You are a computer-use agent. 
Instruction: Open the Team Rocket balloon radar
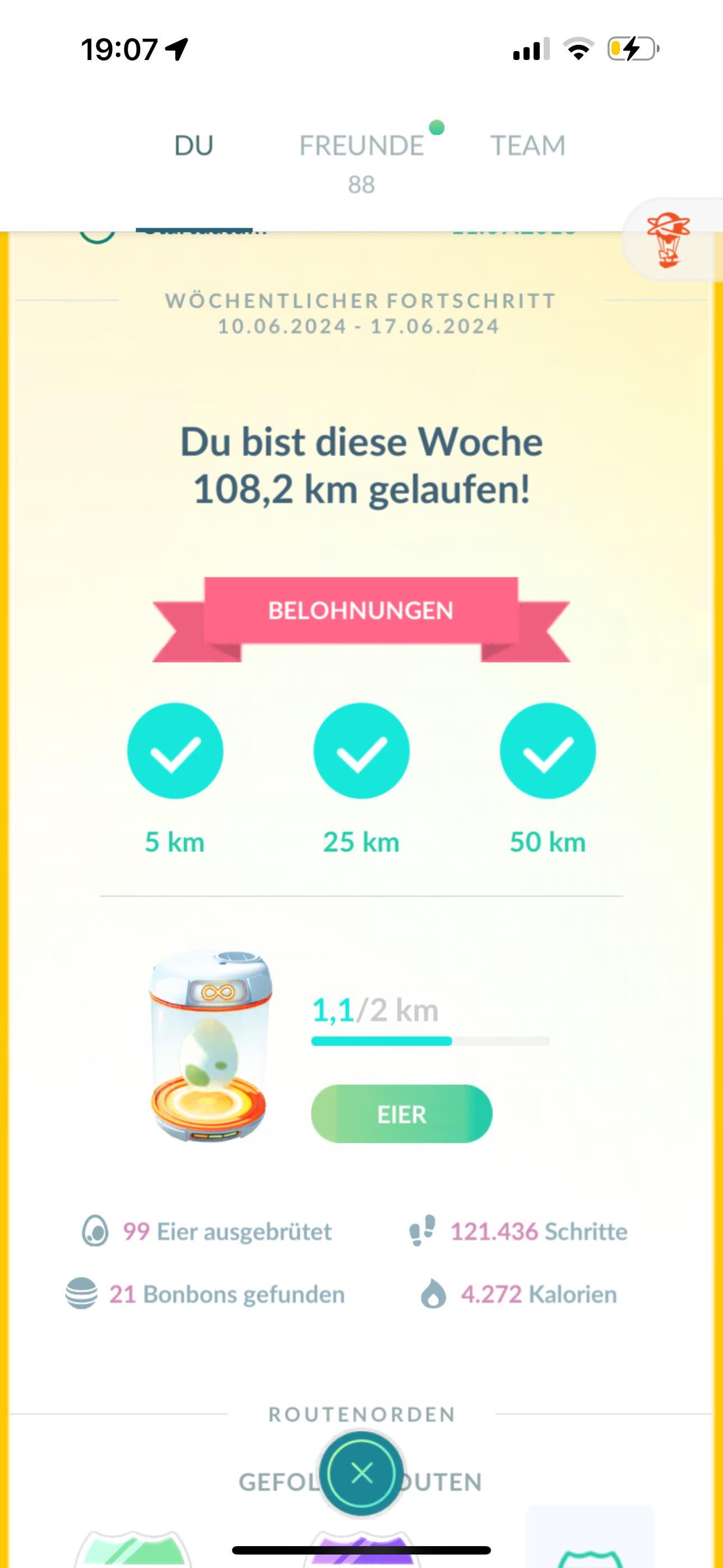tap(668, 239)
